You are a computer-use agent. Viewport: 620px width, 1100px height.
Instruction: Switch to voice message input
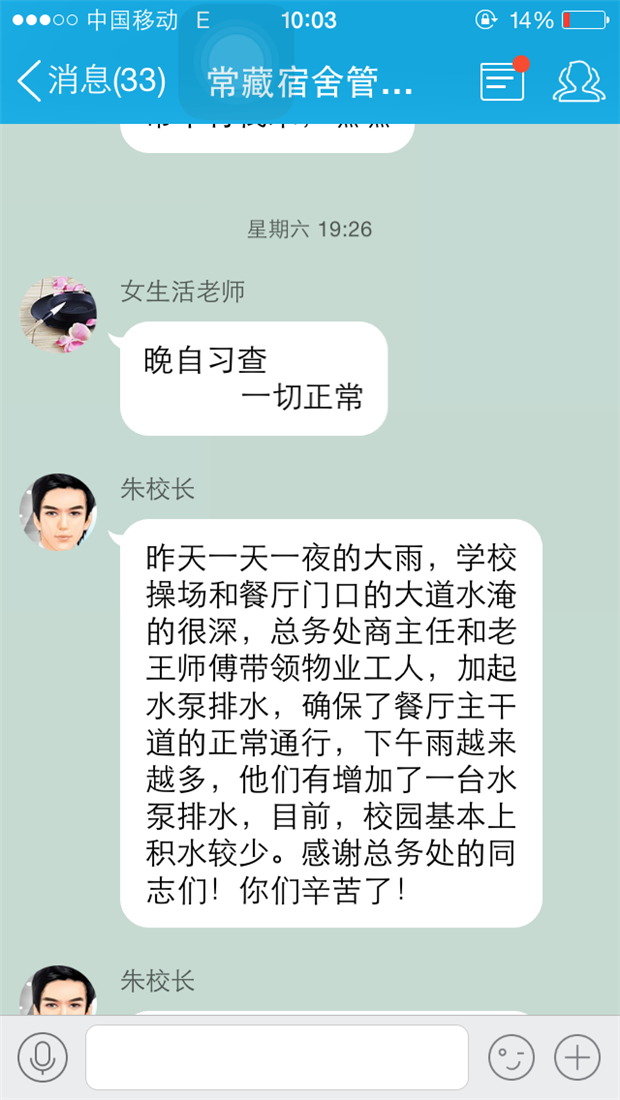pos(43,1056)
